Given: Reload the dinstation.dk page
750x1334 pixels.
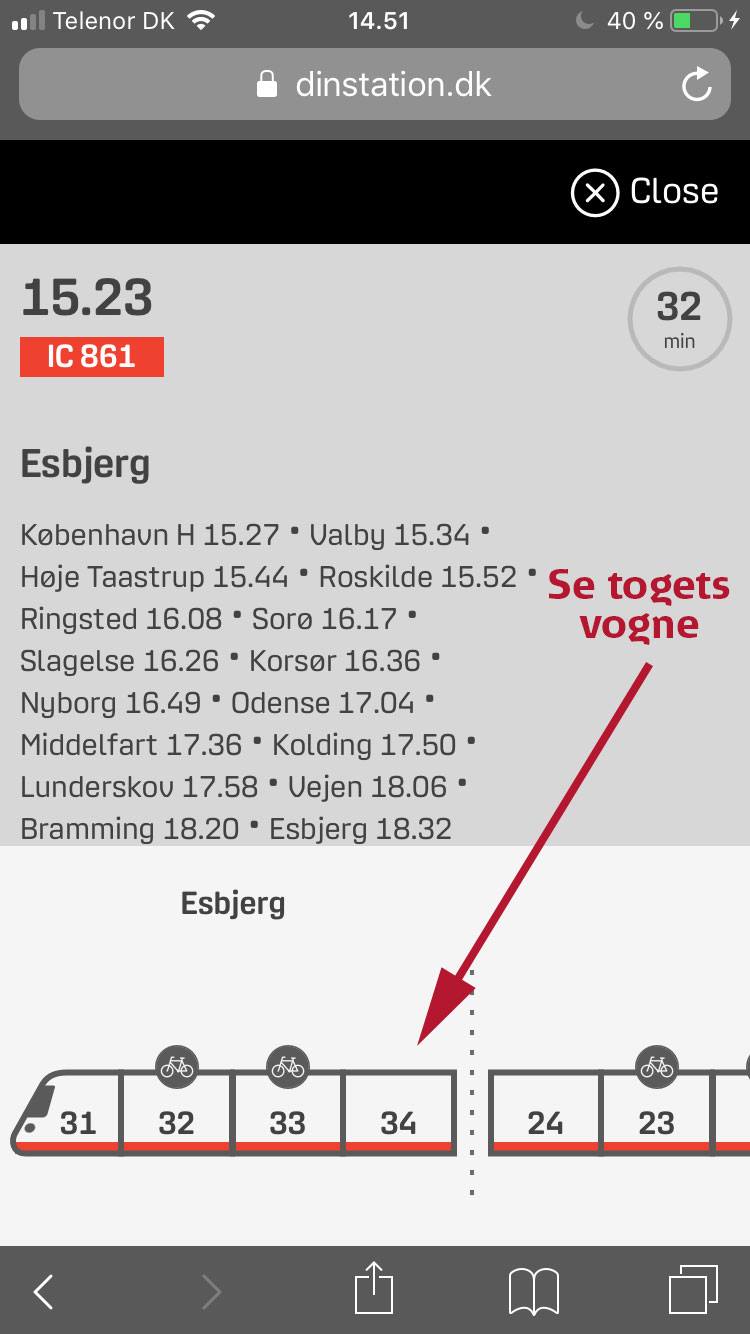Looking at the screenshot, I should pos(697,84).
